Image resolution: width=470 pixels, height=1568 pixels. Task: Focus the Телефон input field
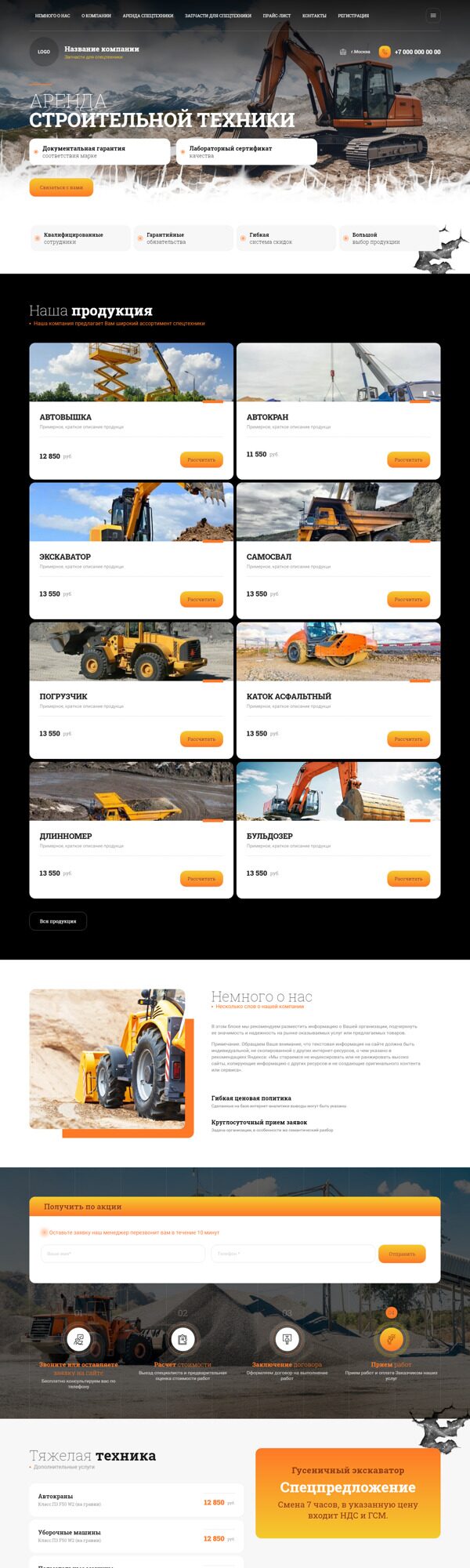tap(291, 1254)
